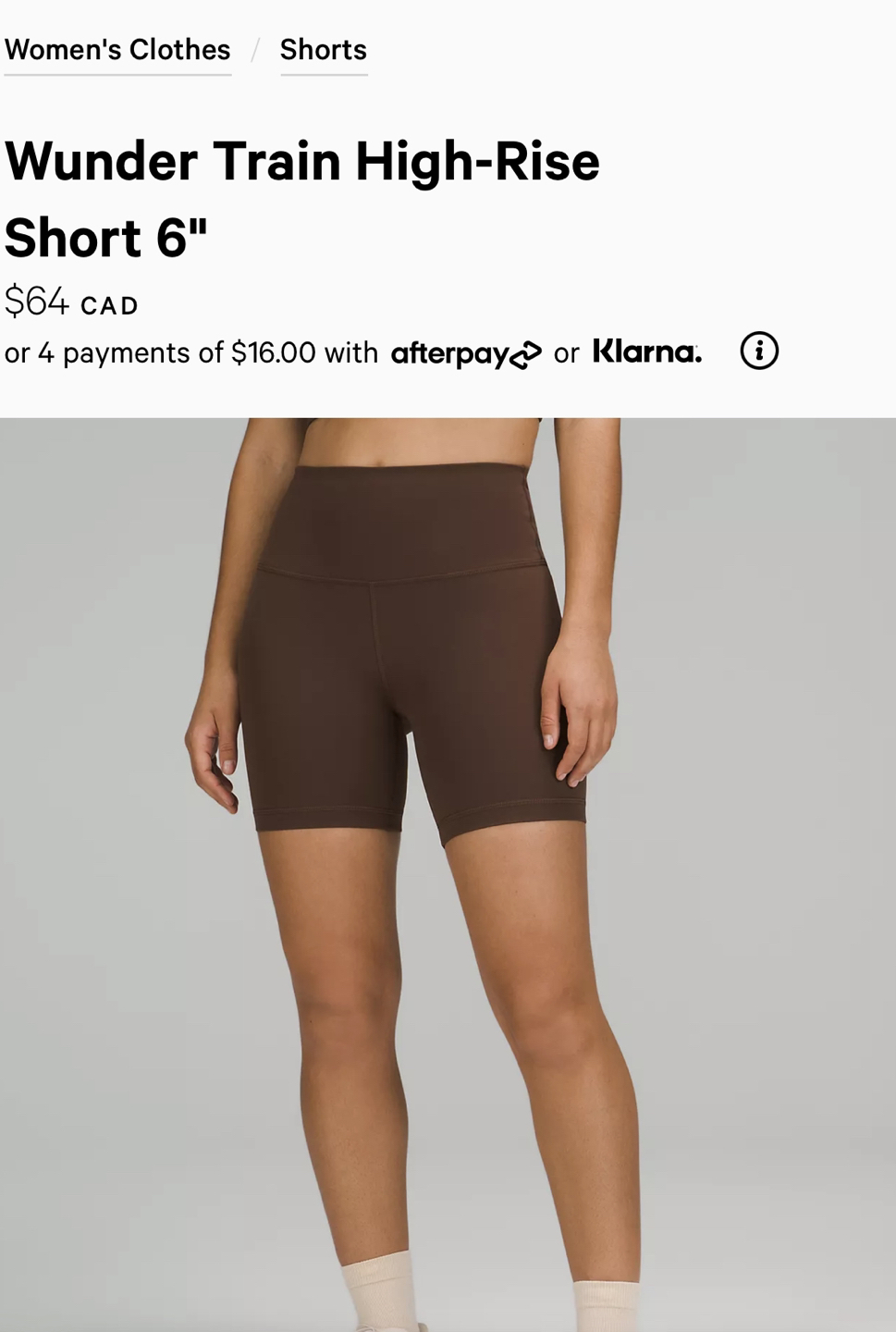Go to the Shorts breadcrumb link

(323, 50)
